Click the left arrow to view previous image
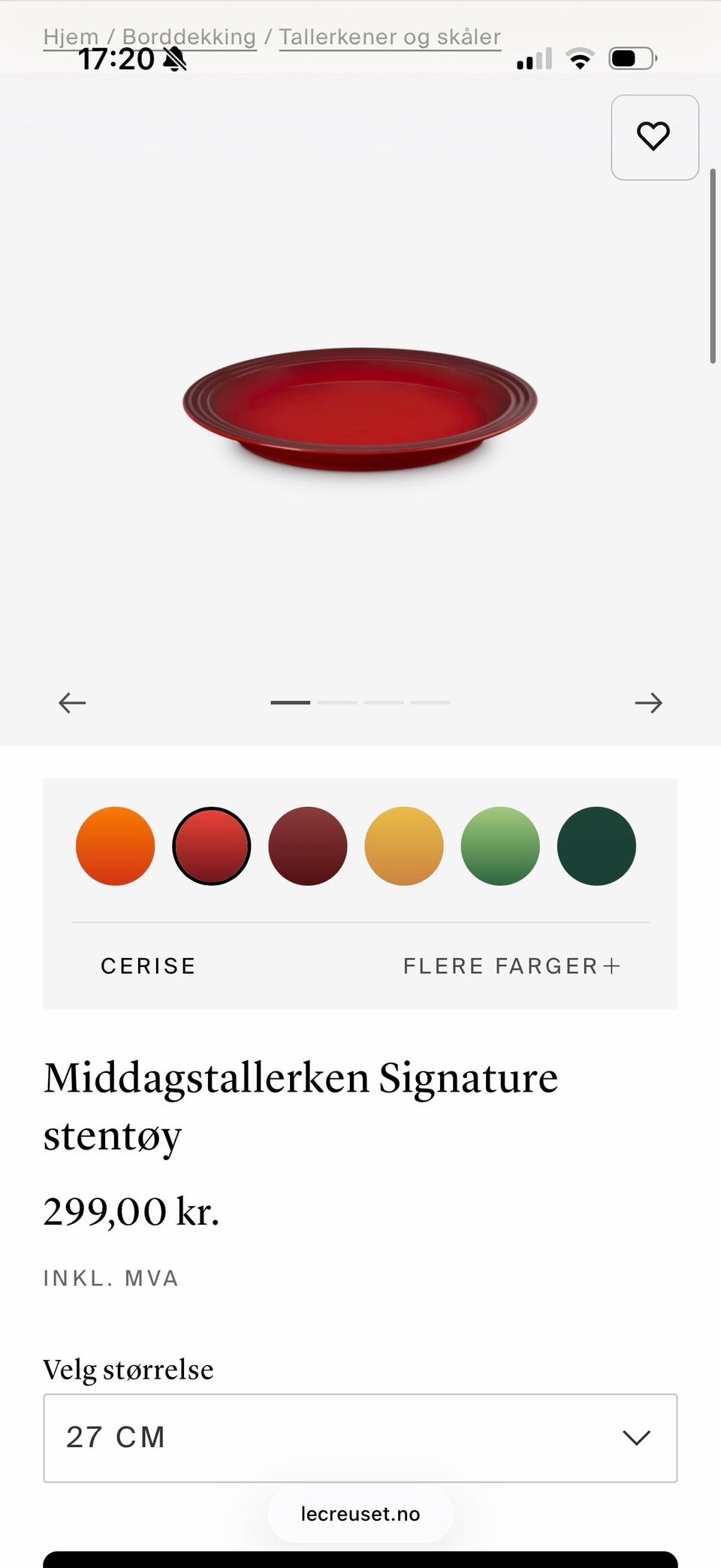Screen dimensions: 721x1568 pos(71,702)
